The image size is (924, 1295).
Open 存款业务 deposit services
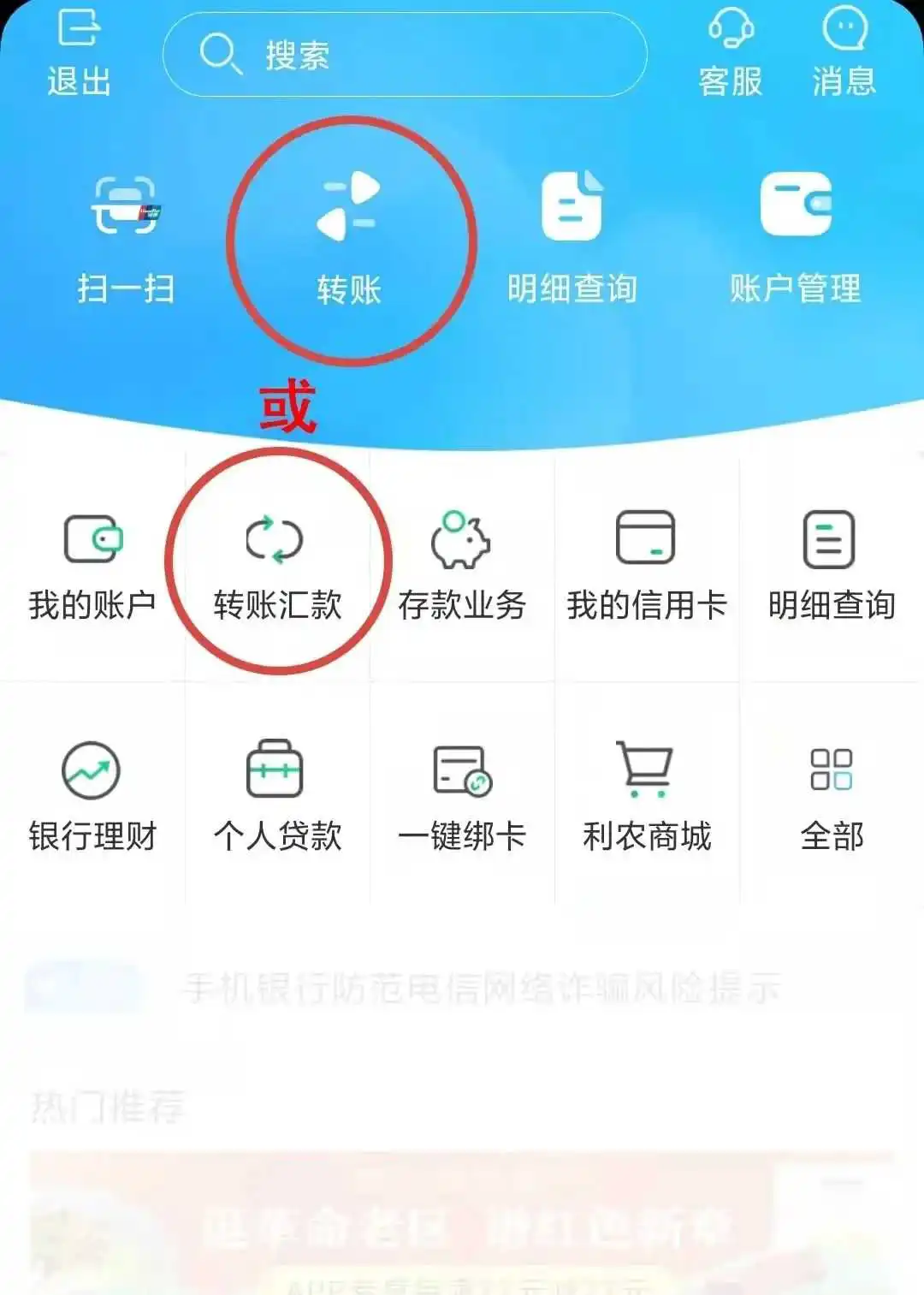[x=462, y=565]
